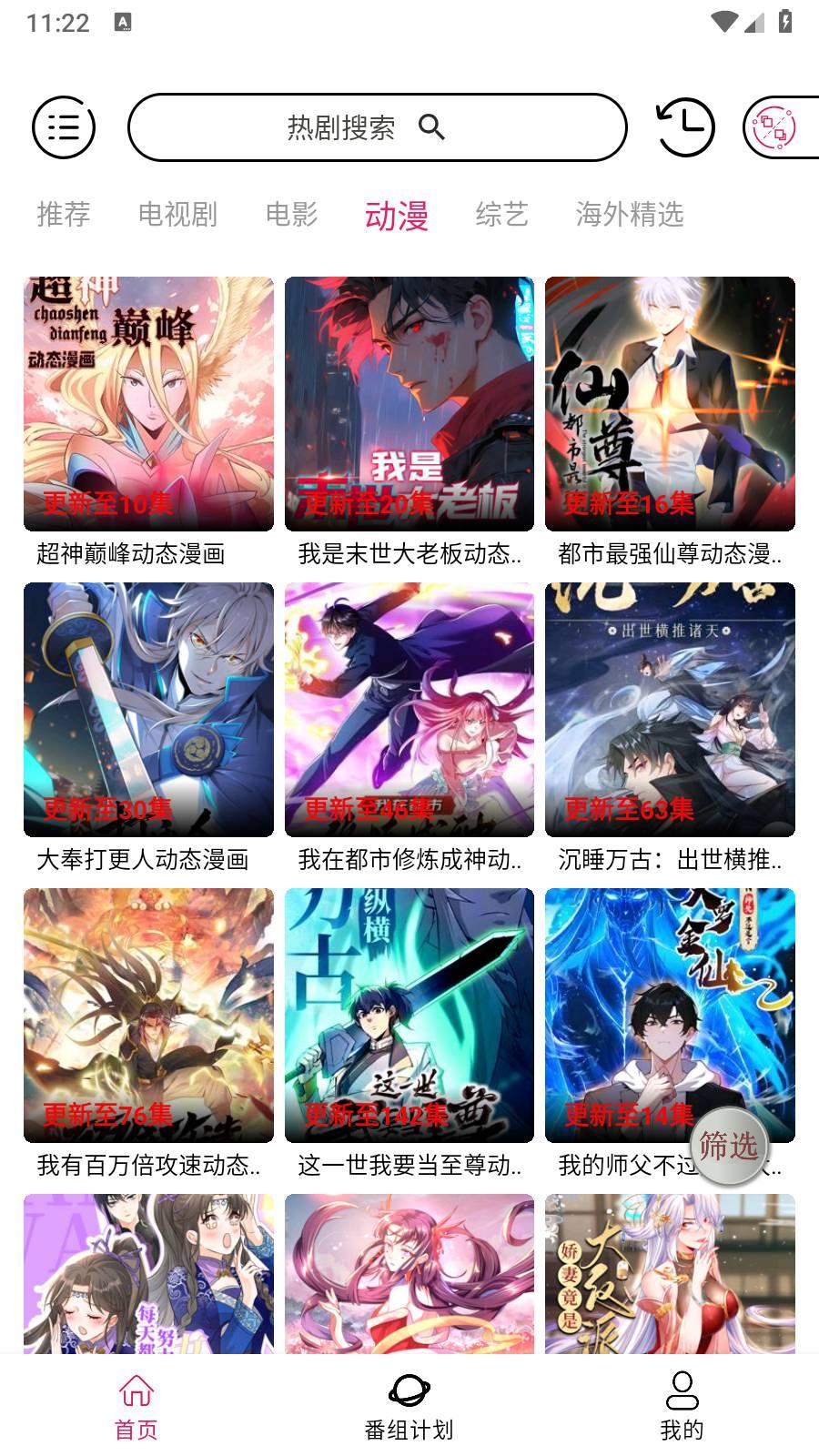Screen dimensions: 819x1456
Task: Tap the floating 筛选 filter button
Action: [x=729, y=1148]
